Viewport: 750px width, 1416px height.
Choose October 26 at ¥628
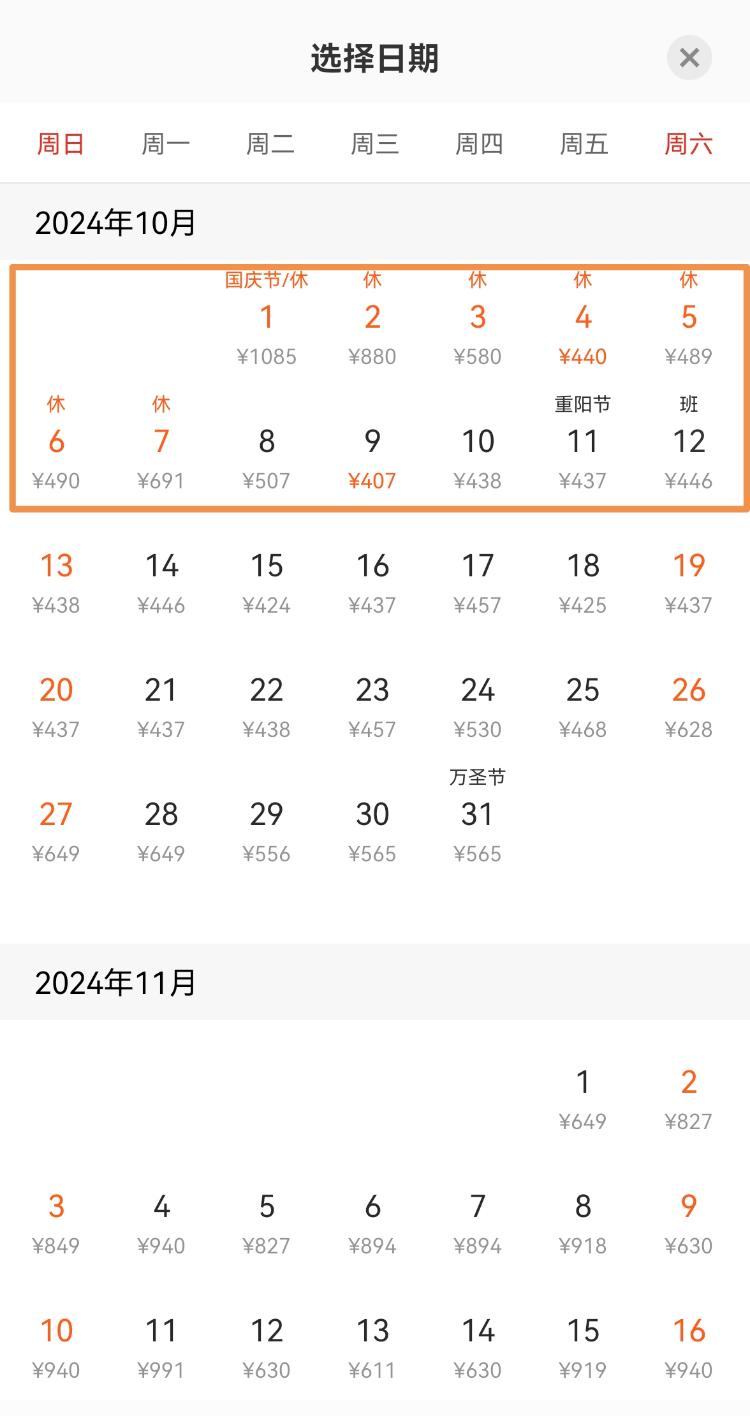tap(689, 702)
